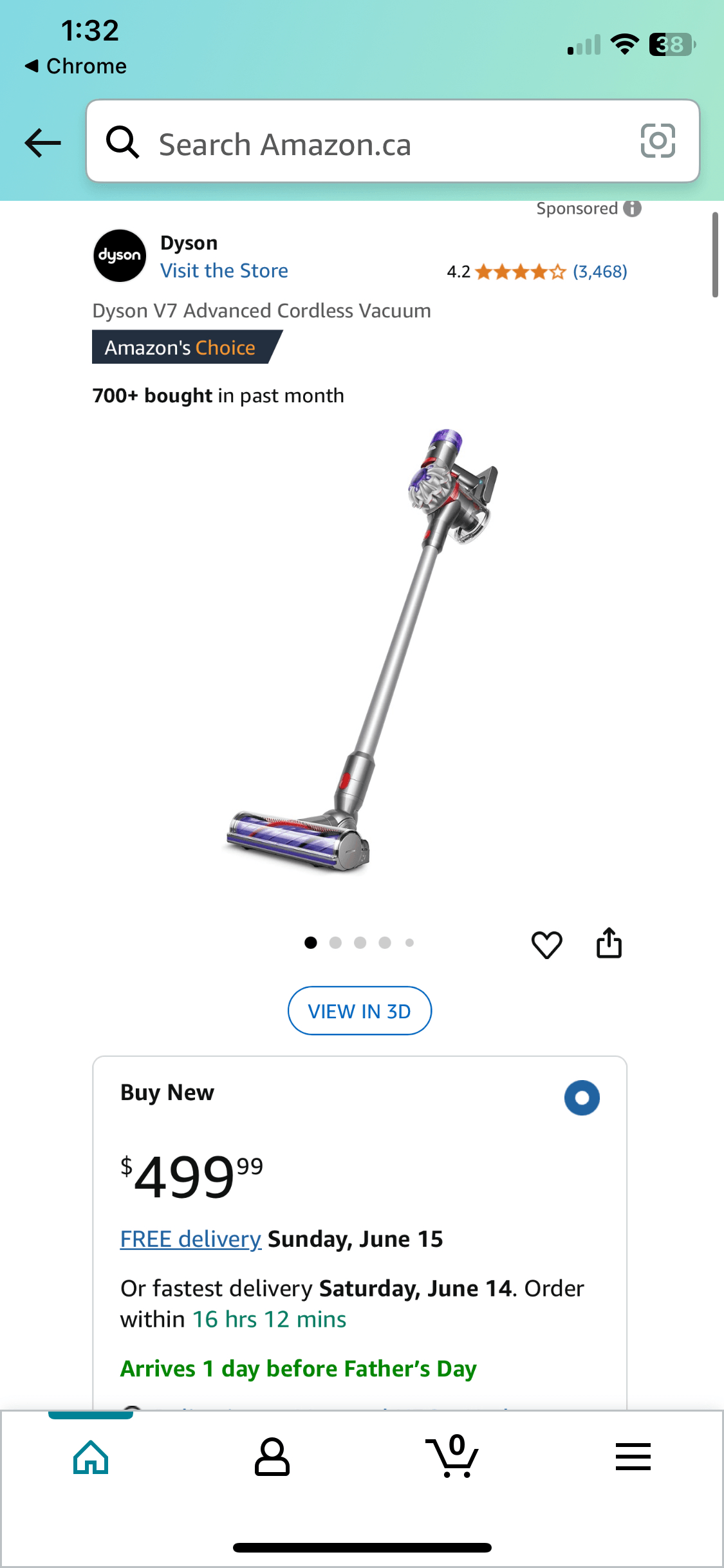Image resolution: width=724 pixels, height=1568 pixels.
Task: Open the shopping cart tab
Action: click(452, 1457)
